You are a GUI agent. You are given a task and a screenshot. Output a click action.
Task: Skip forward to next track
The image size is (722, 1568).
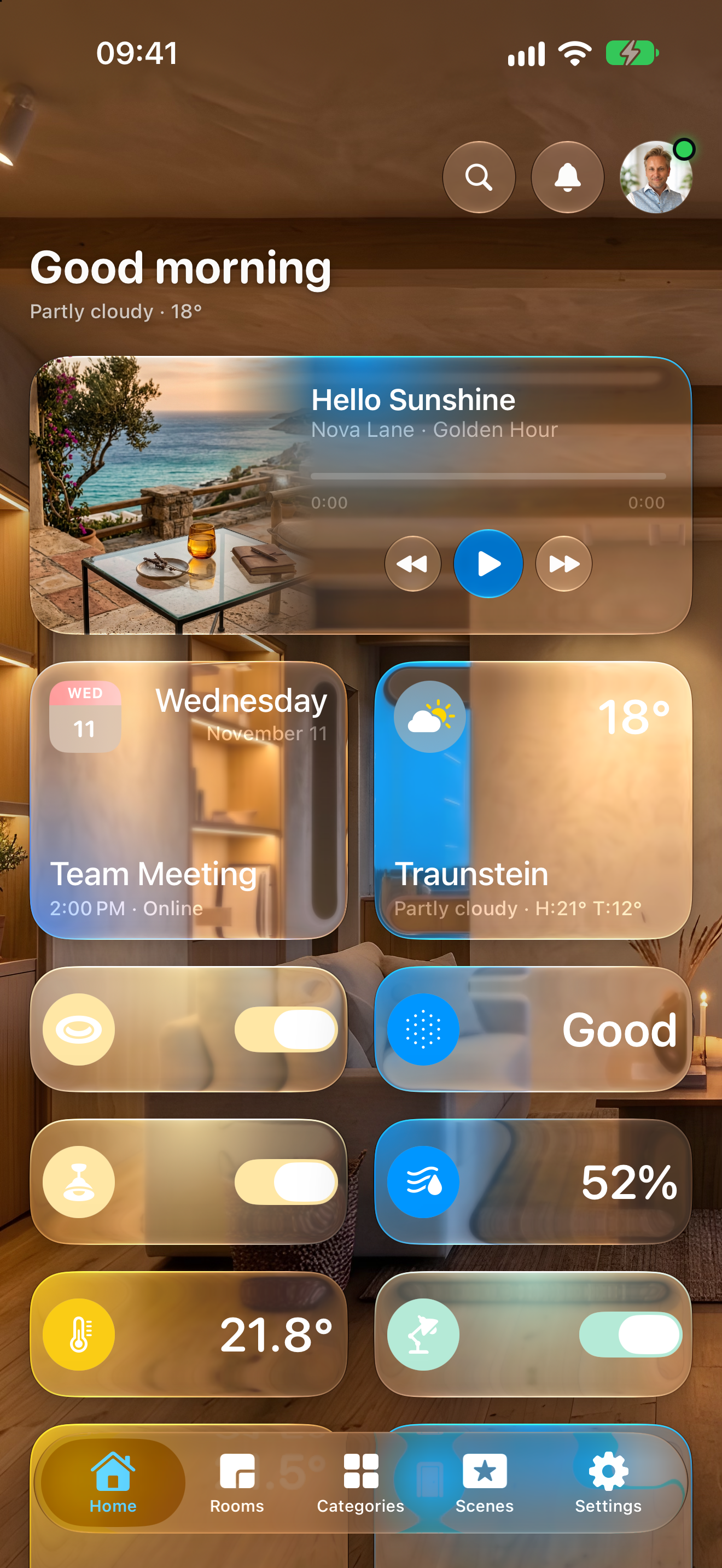pyautogui.click(x=564, y=564)
